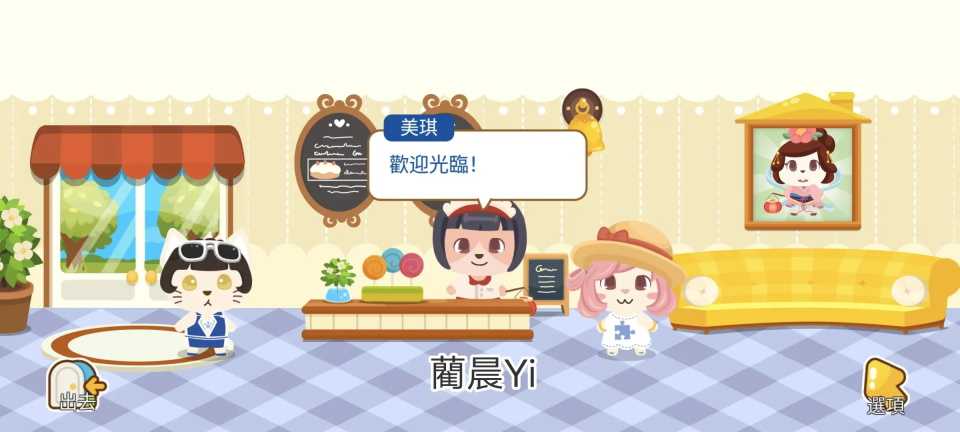Open the 選項 options menu

(x=884, y=387)
